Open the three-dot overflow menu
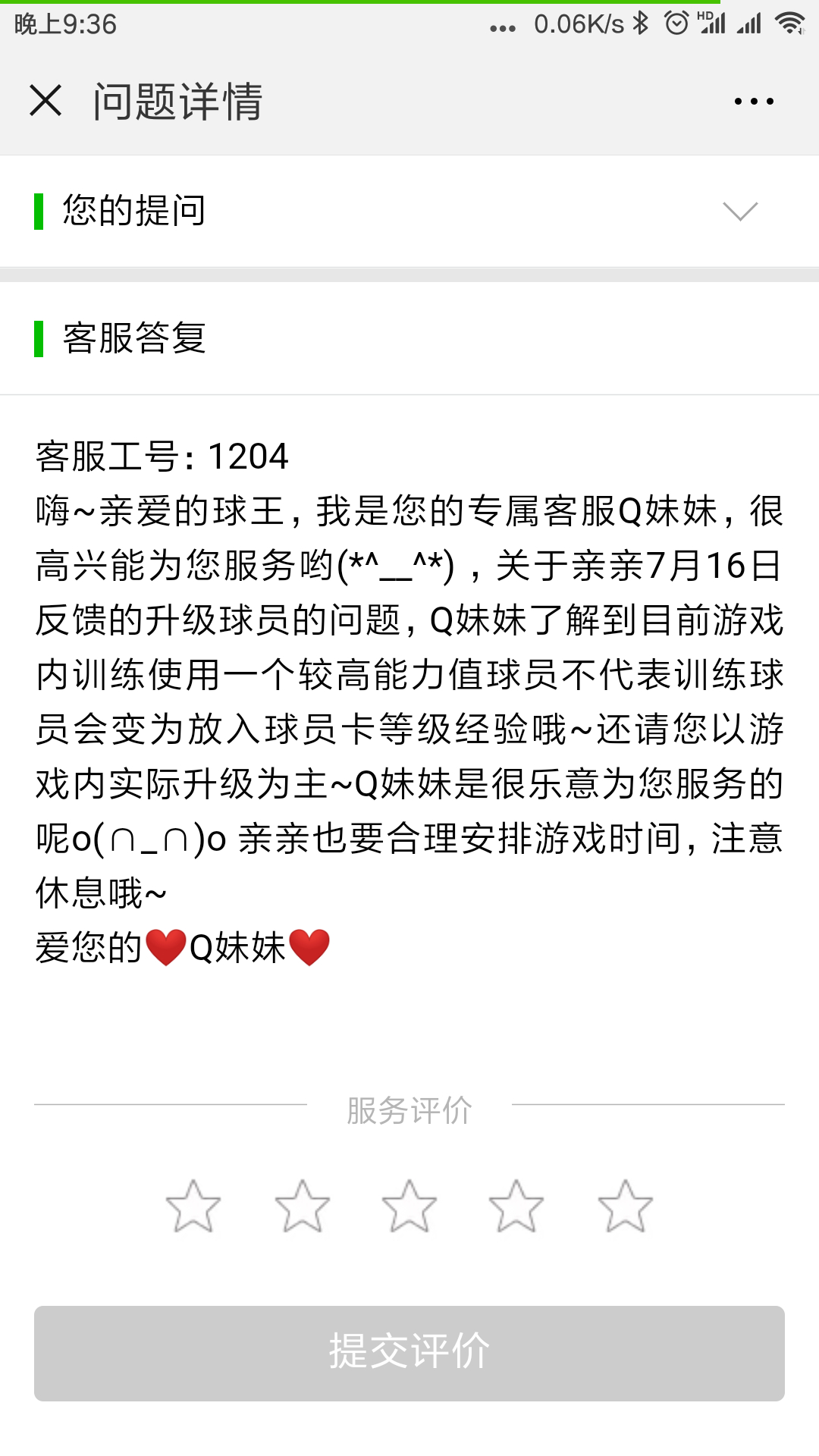 [754, 101]
